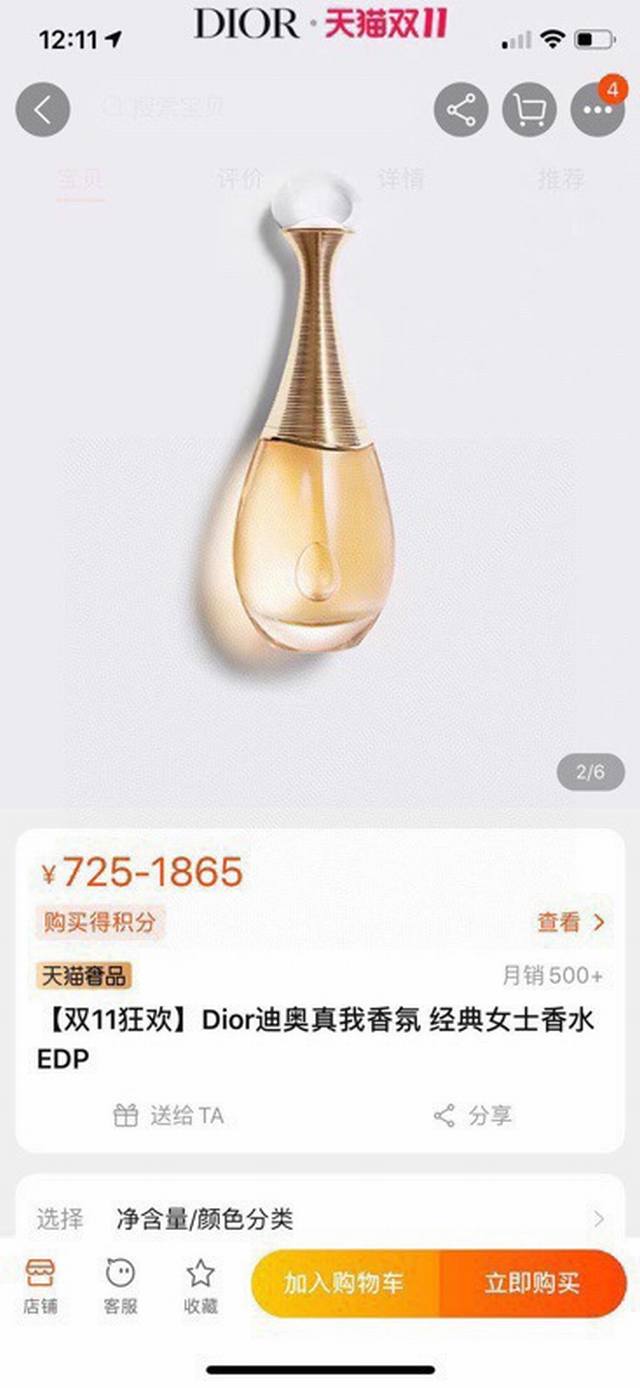Go back to the previous page

(43, 110)
